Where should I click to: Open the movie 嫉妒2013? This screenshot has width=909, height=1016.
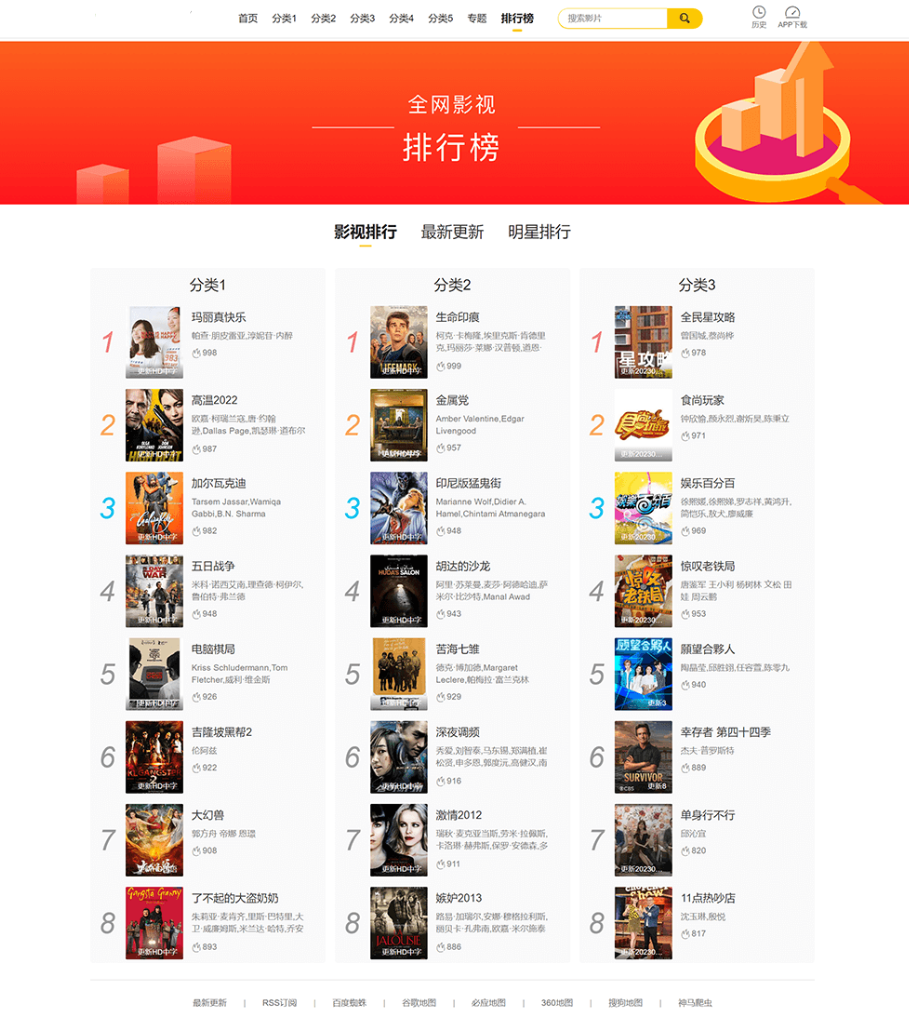[458, 898]
